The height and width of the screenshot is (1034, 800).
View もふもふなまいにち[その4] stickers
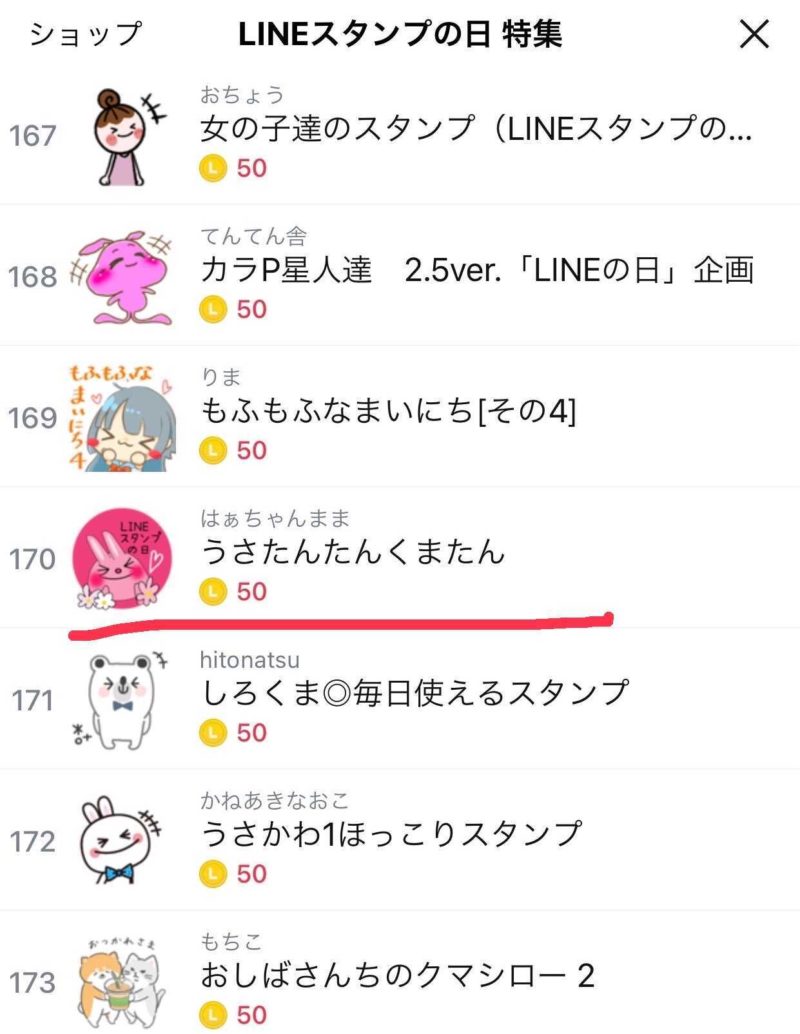[x=389, y=411]
